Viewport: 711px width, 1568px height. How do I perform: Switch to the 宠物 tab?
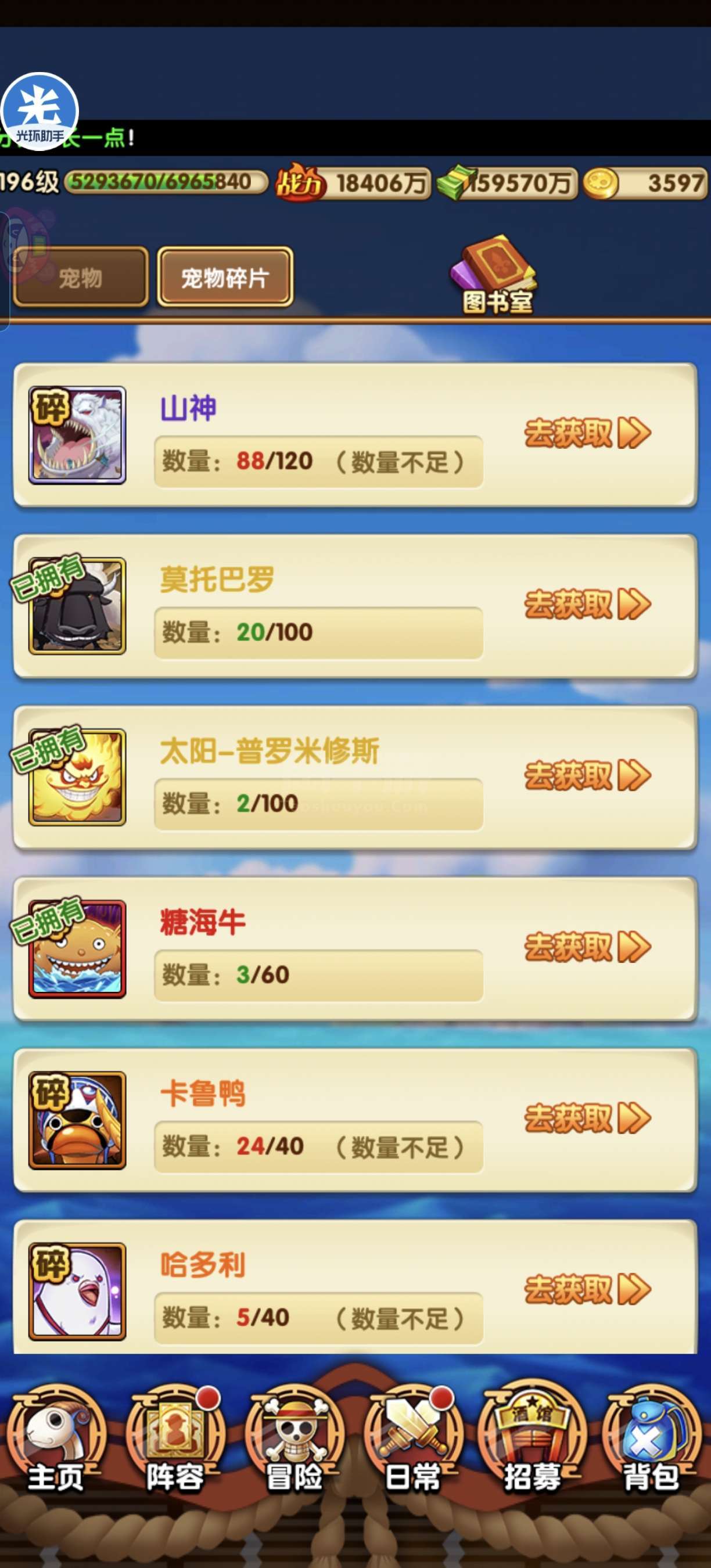click(80, 278)
